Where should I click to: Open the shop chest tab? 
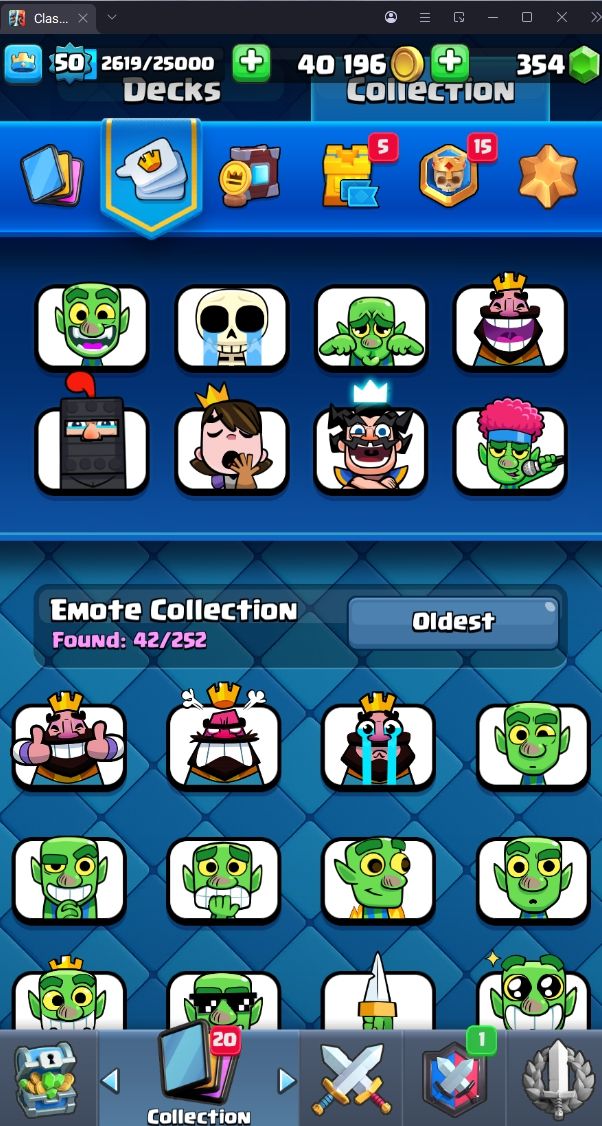(45, 1078)
